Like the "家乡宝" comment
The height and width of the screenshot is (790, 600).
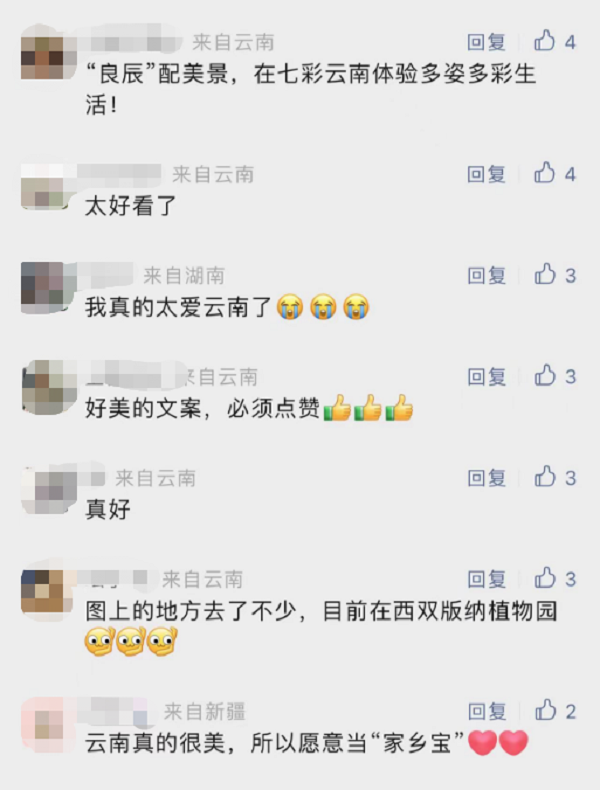pyautogui.click(x=545, y=711)
